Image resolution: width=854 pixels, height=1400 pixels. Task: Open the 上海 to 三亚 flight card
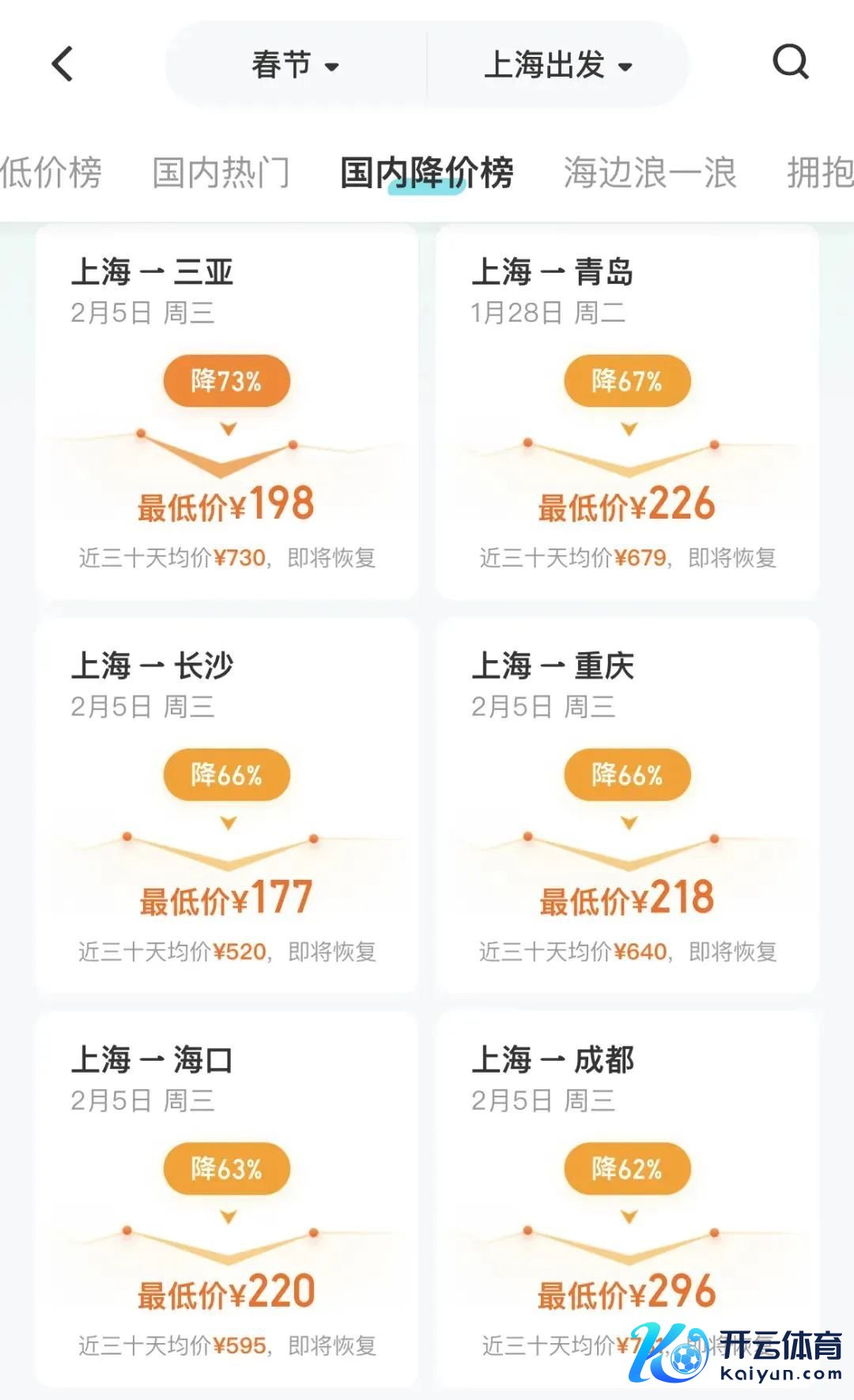(227, 411)
